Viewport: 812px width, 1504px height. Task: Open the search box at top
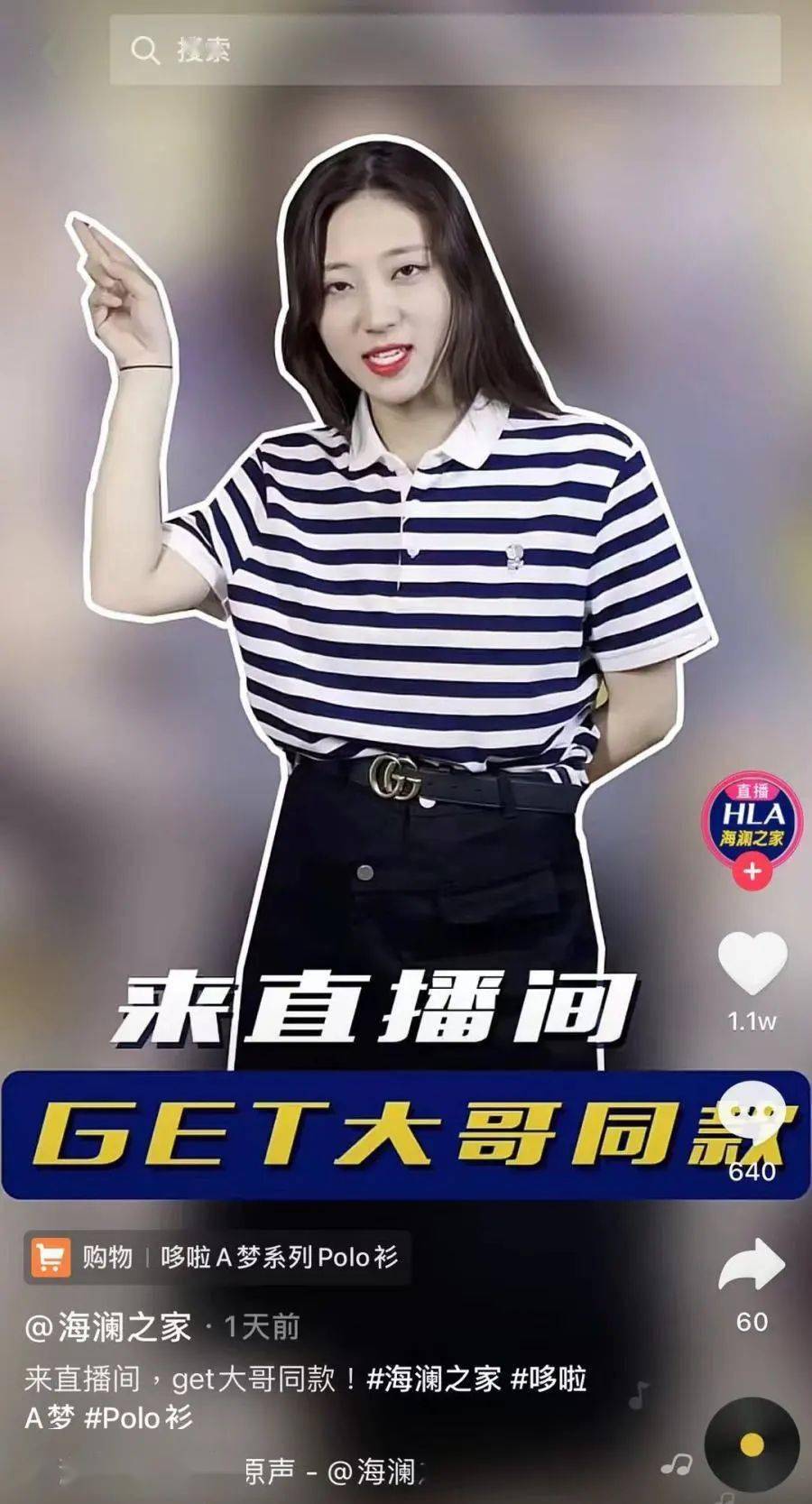(445, 50)
